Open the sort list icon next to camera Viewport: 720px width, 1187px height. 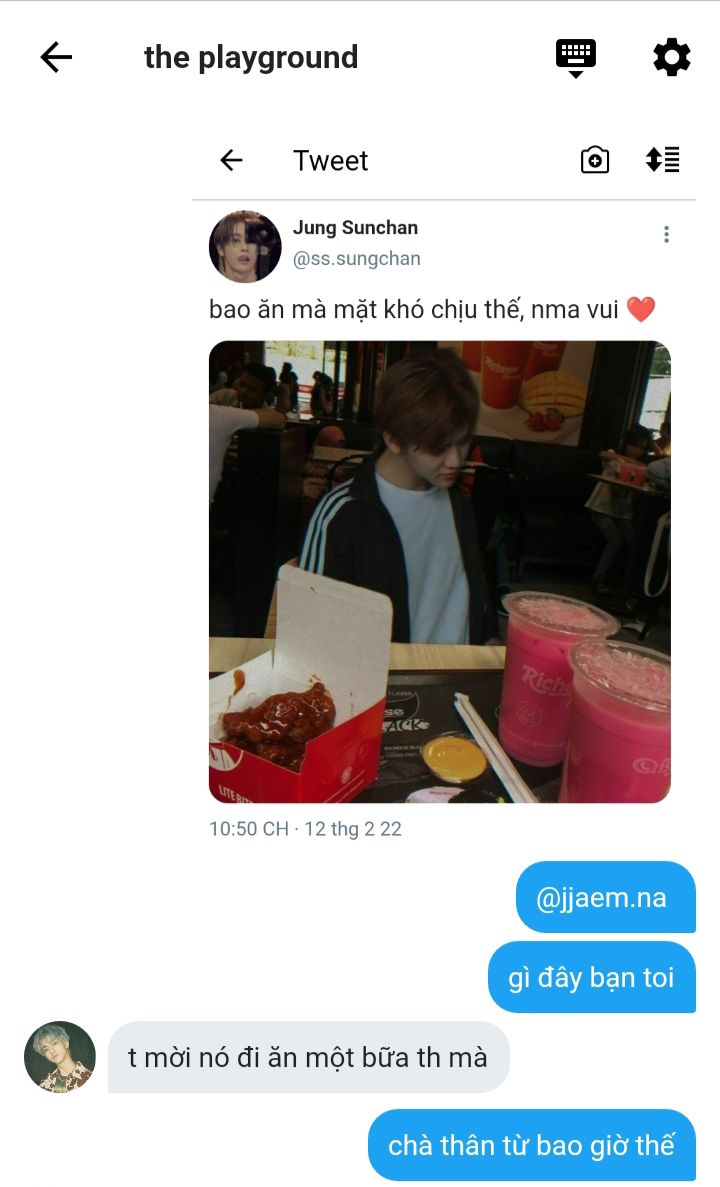(662, 160)
